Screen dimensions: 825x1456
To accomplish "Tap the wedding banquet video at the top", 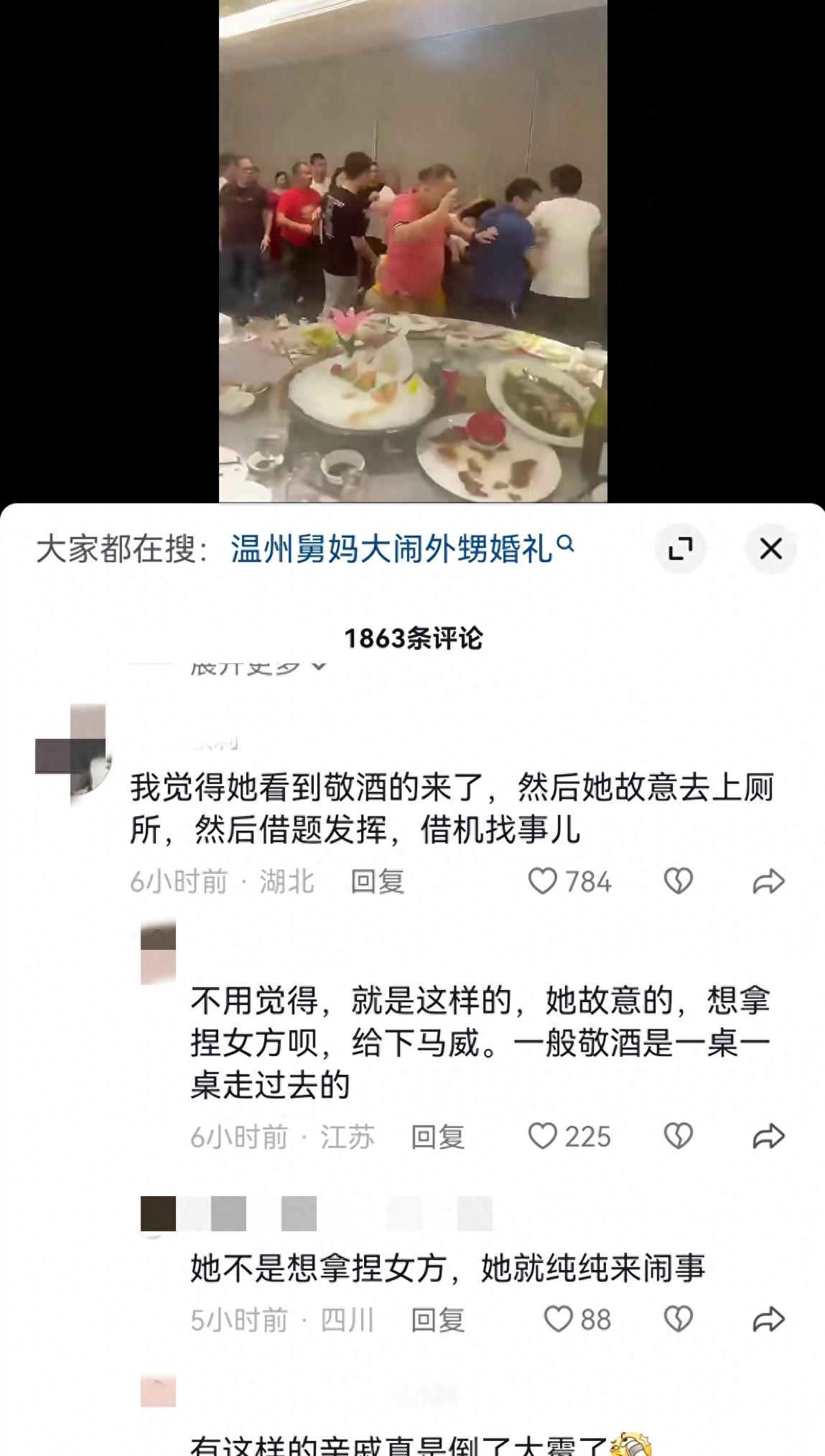I will (412, 251).
